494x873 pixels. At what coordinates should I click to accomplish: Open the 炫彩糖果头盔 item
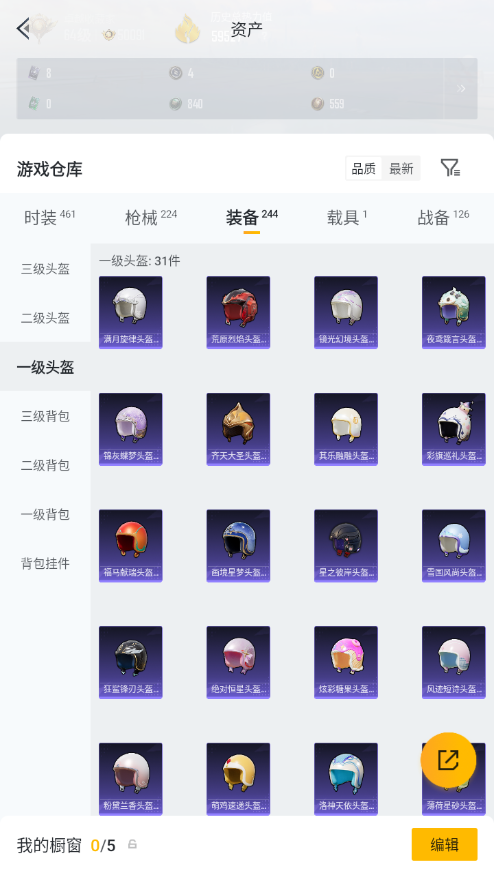click(x=346, y=662)
